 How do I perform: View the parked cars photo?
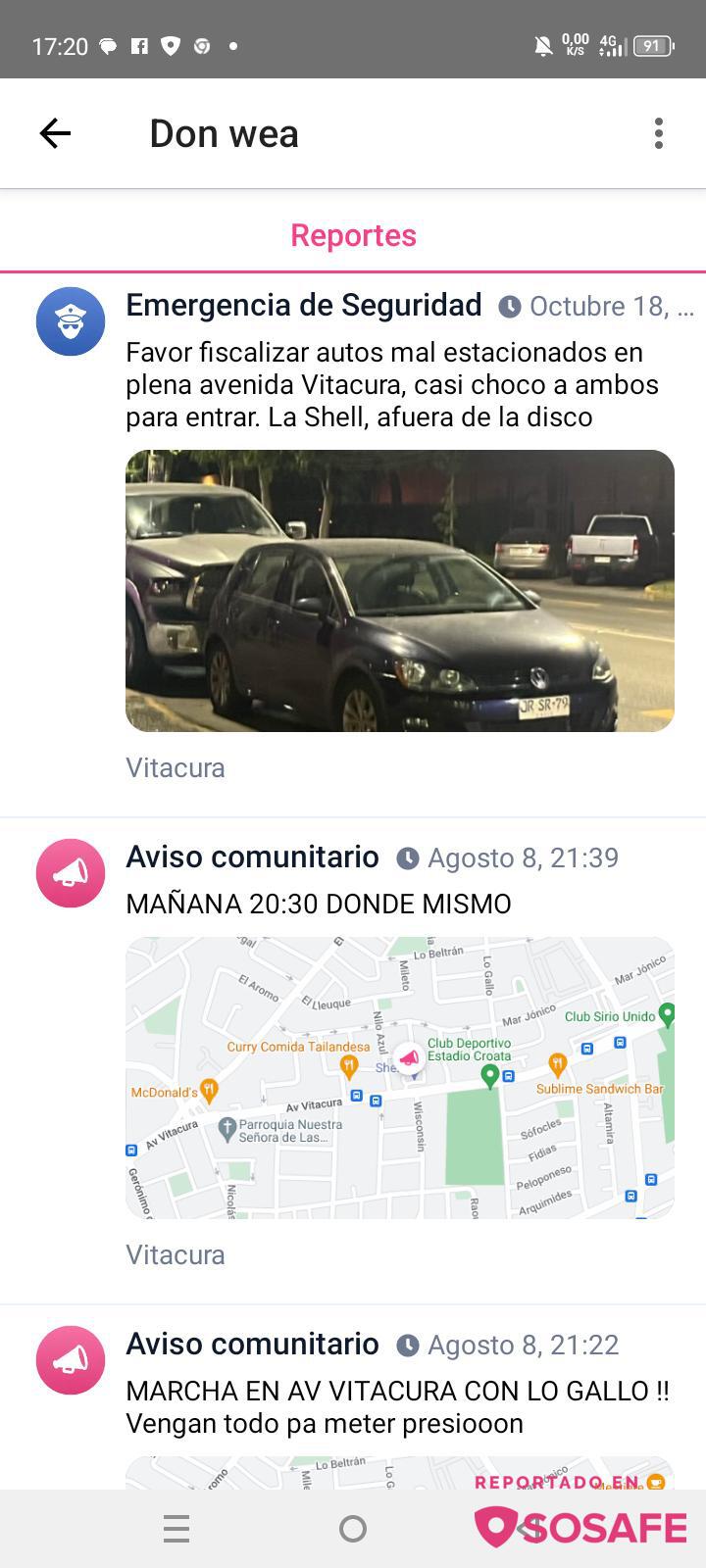(x=400, y=591)
